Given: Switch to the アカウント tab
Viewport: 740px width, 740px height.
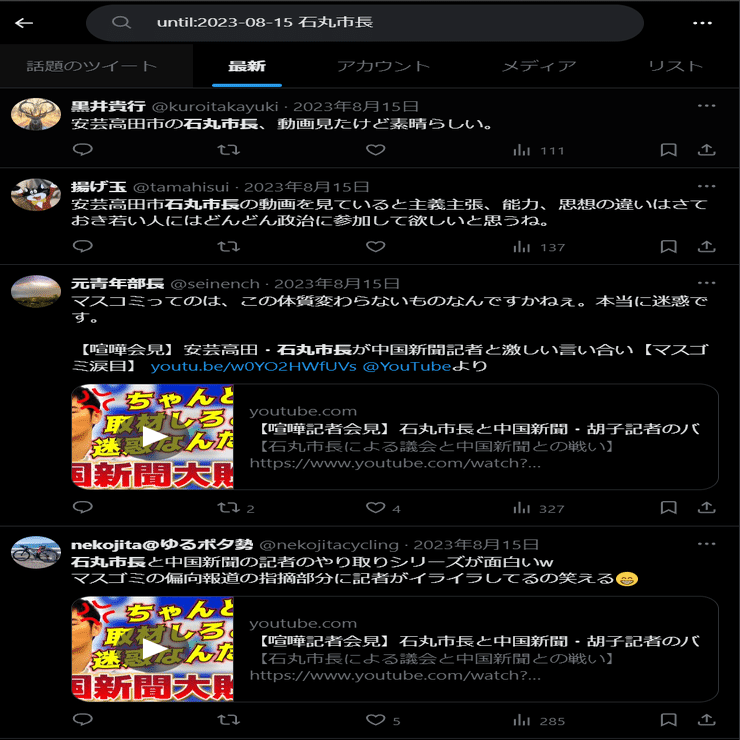Looking at the screenshot, I should [383, 66].
